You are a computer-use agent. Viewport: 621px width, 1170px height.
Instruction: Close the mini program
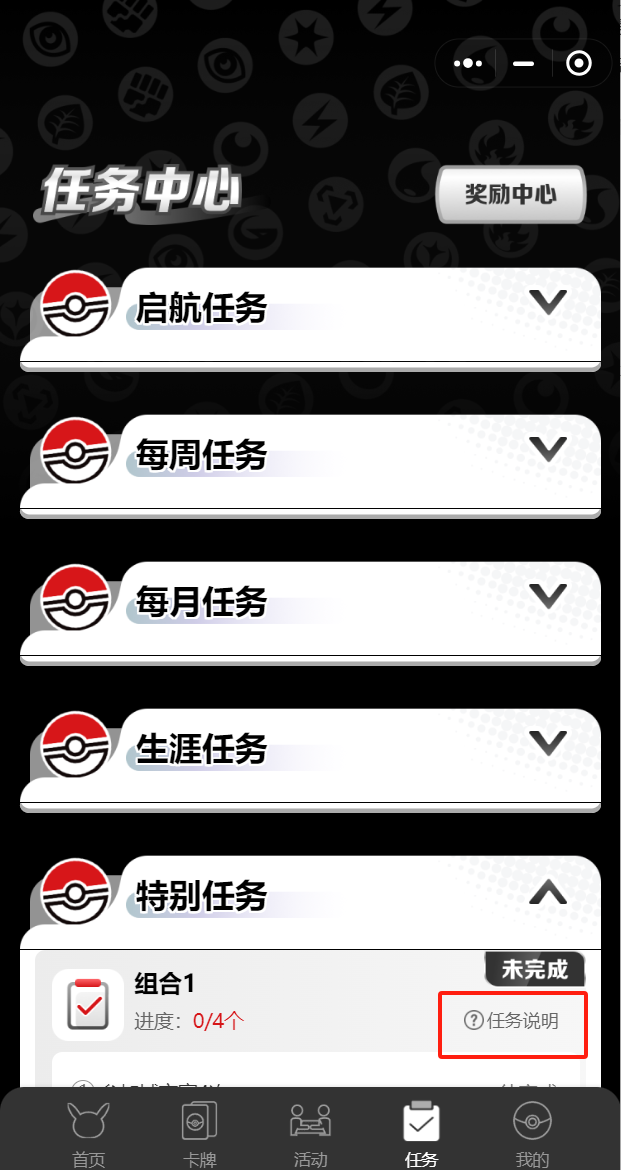click(578, 64)
